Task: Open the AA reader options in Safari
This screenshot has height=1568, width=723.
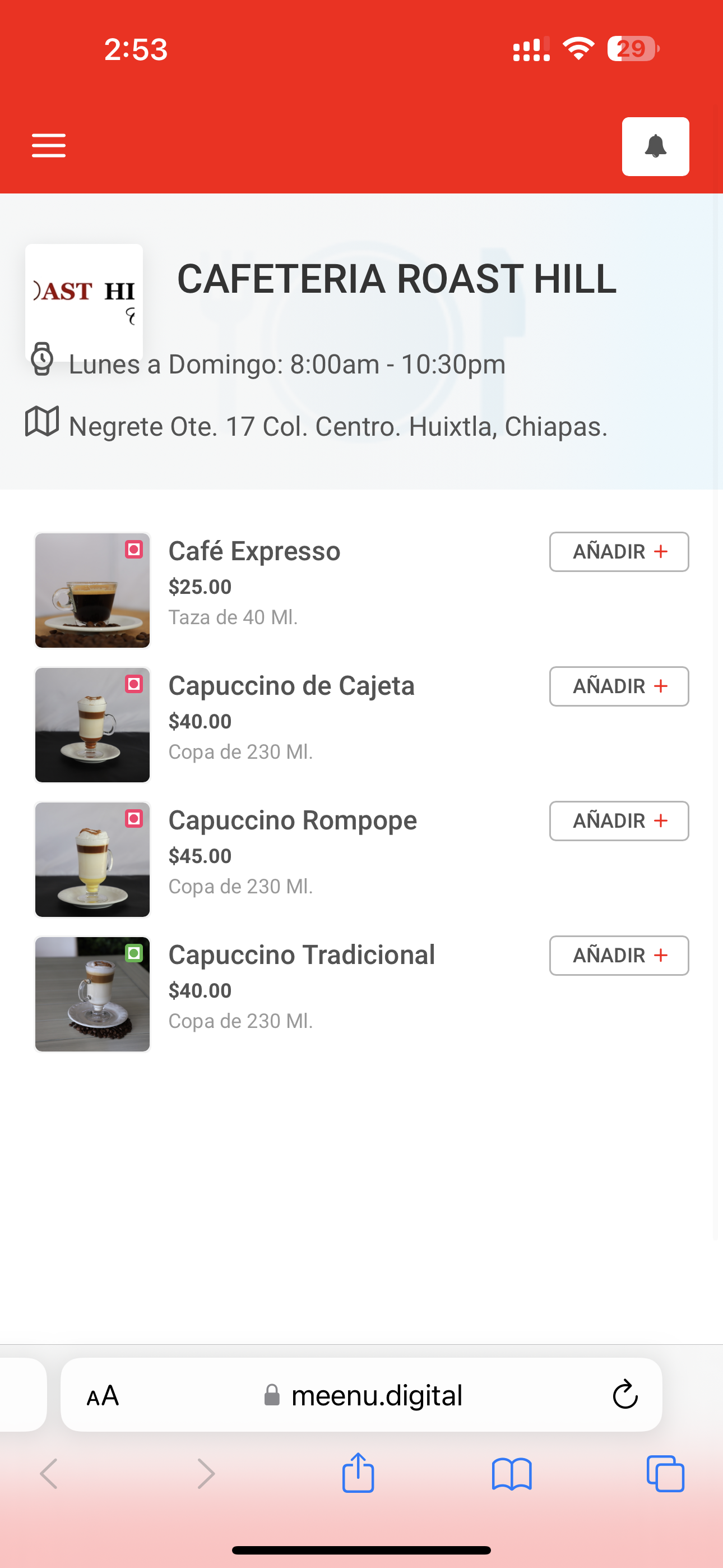Action: [x=102, y=1395]
